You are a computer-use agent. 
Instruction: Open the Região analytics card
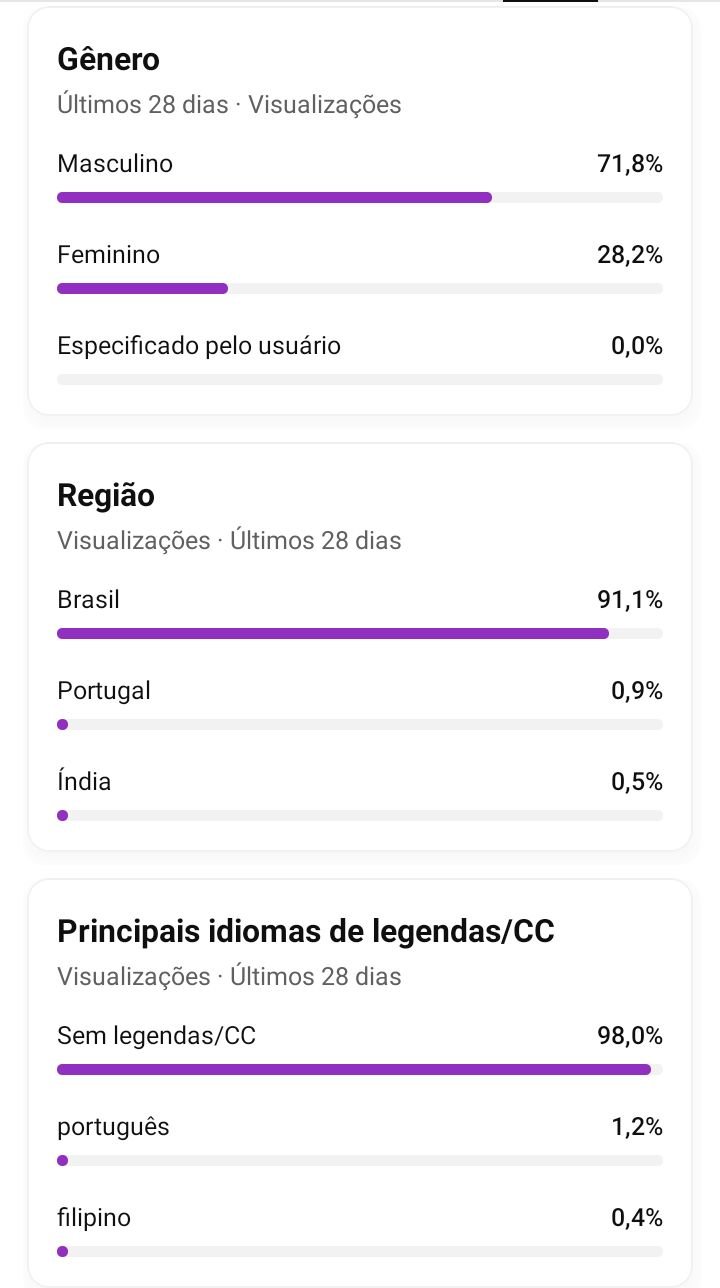[x=360, y=647]
